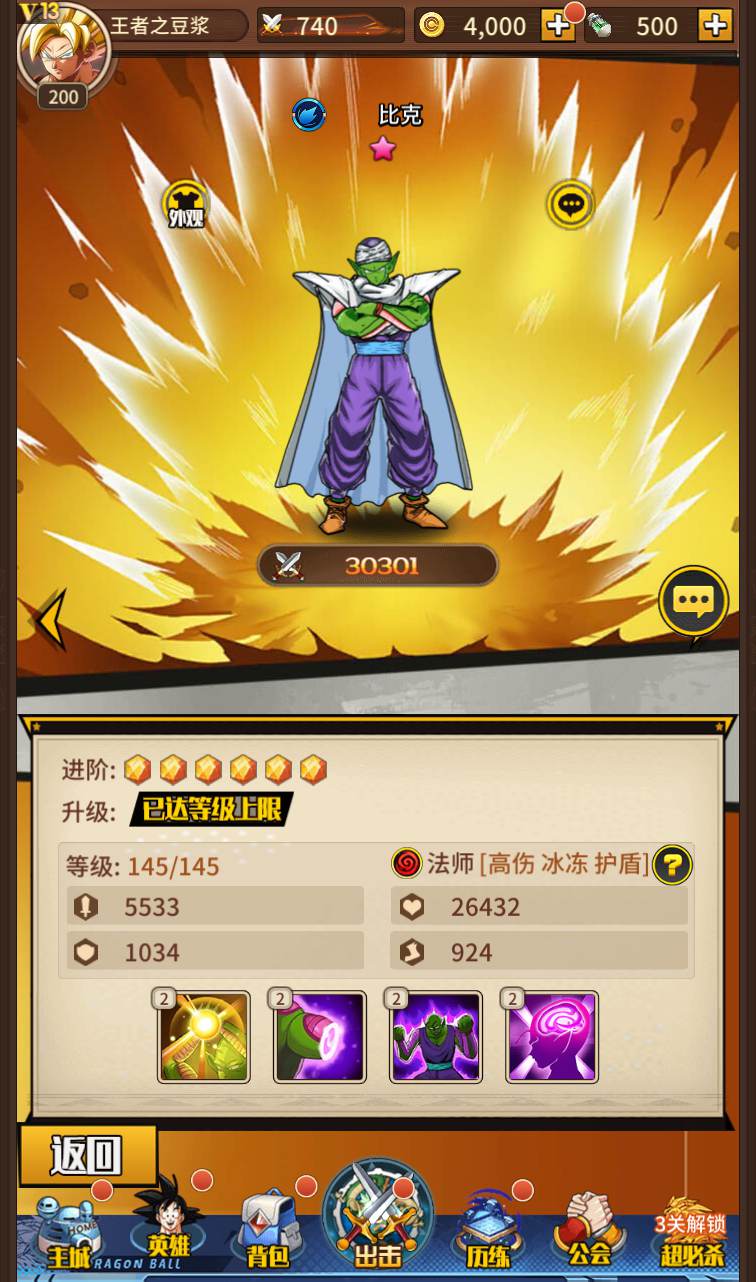756x1282 pixels.
Task: Open the 外观 appearance icon
Action: point(185,205)
